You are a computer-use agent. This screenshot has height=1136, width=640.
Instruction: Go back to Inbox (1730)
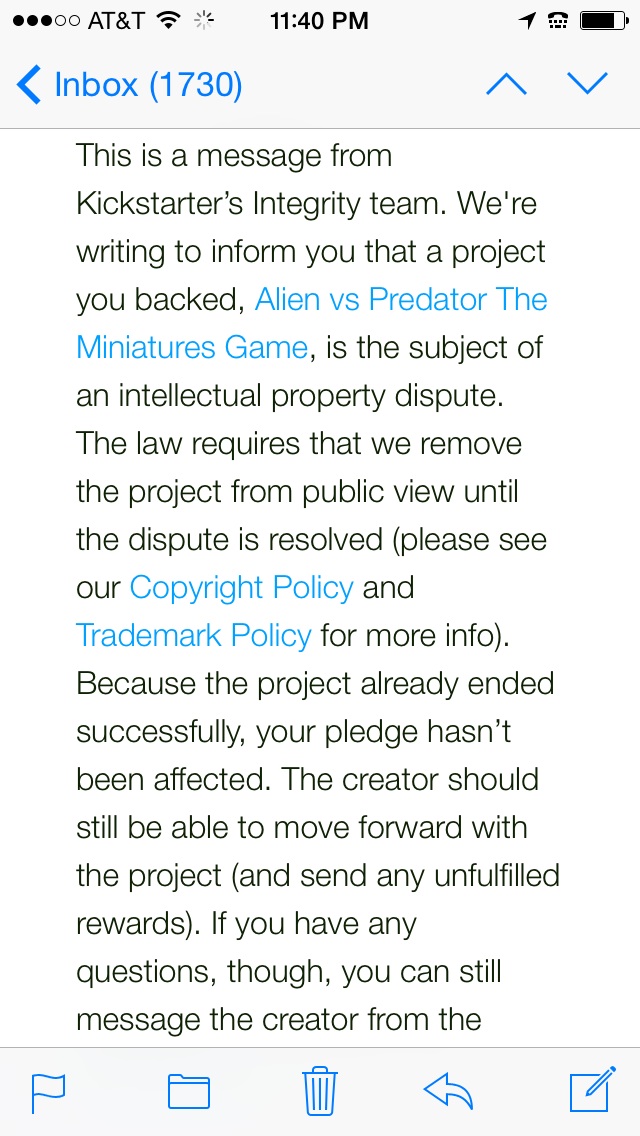tap(129, 85)
